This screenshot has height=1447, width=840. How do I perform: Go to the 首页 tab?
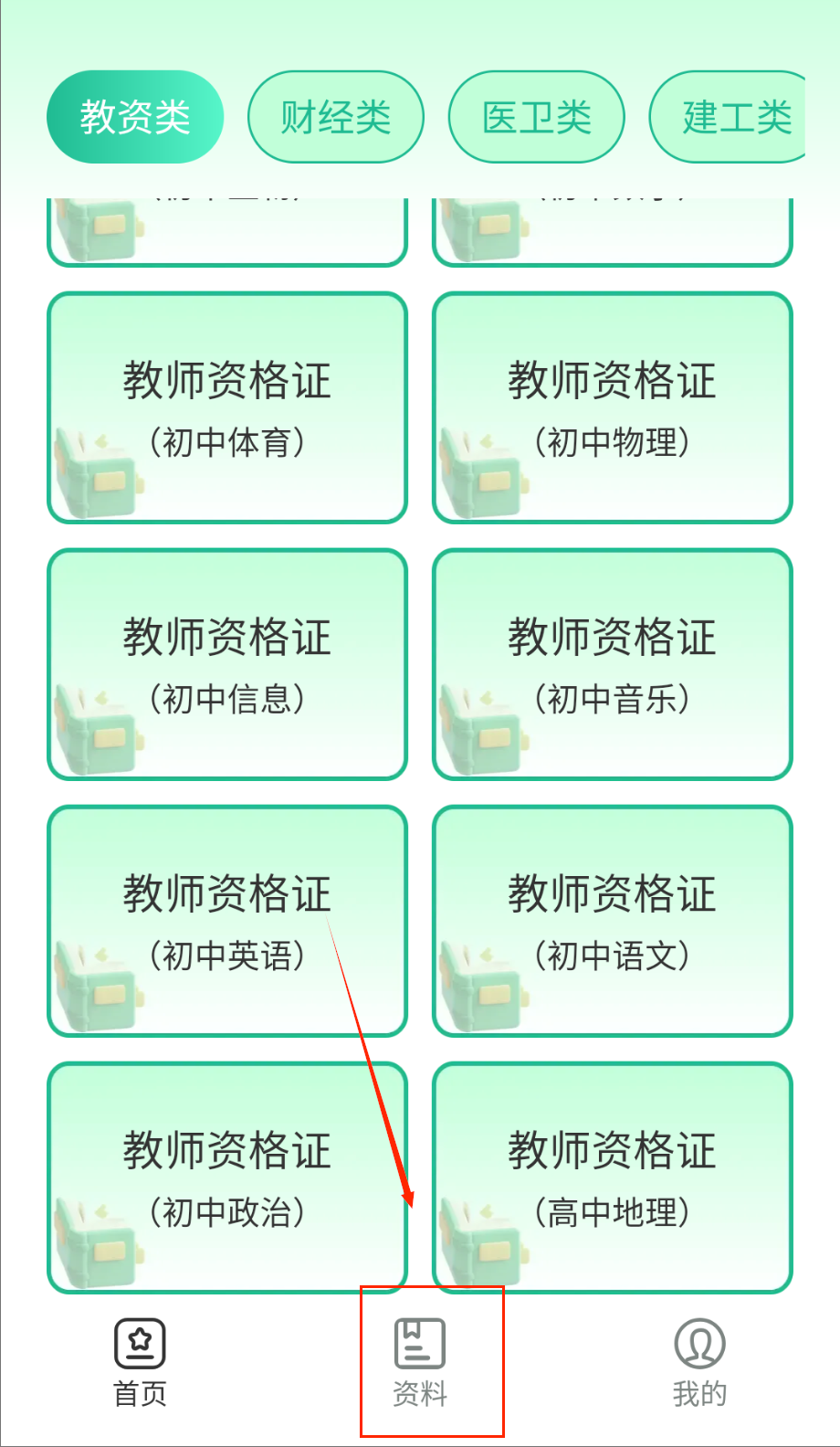pyautogui.click(x=140, y=1361)
